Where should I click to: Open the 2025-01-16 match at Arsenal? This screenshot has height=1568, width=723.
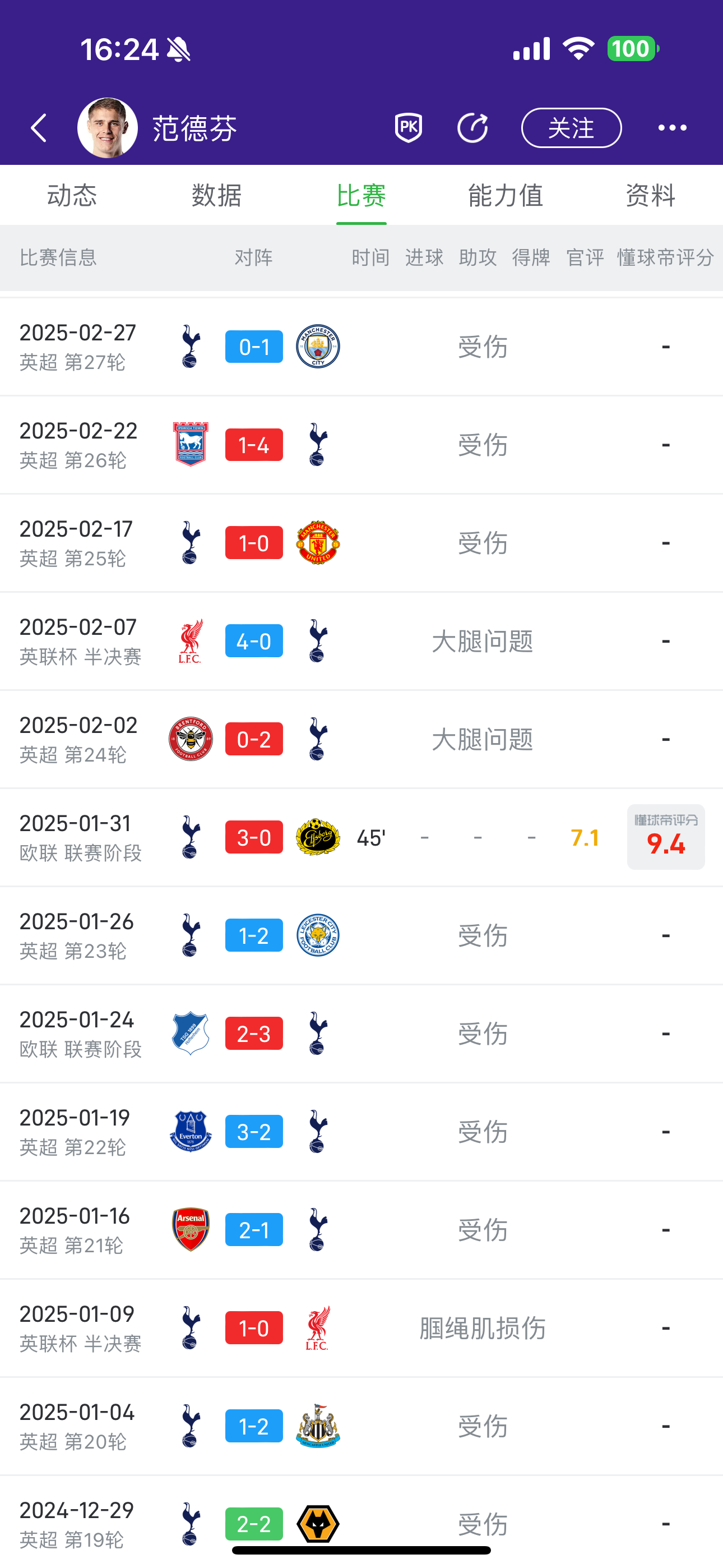coord(254,1230)
